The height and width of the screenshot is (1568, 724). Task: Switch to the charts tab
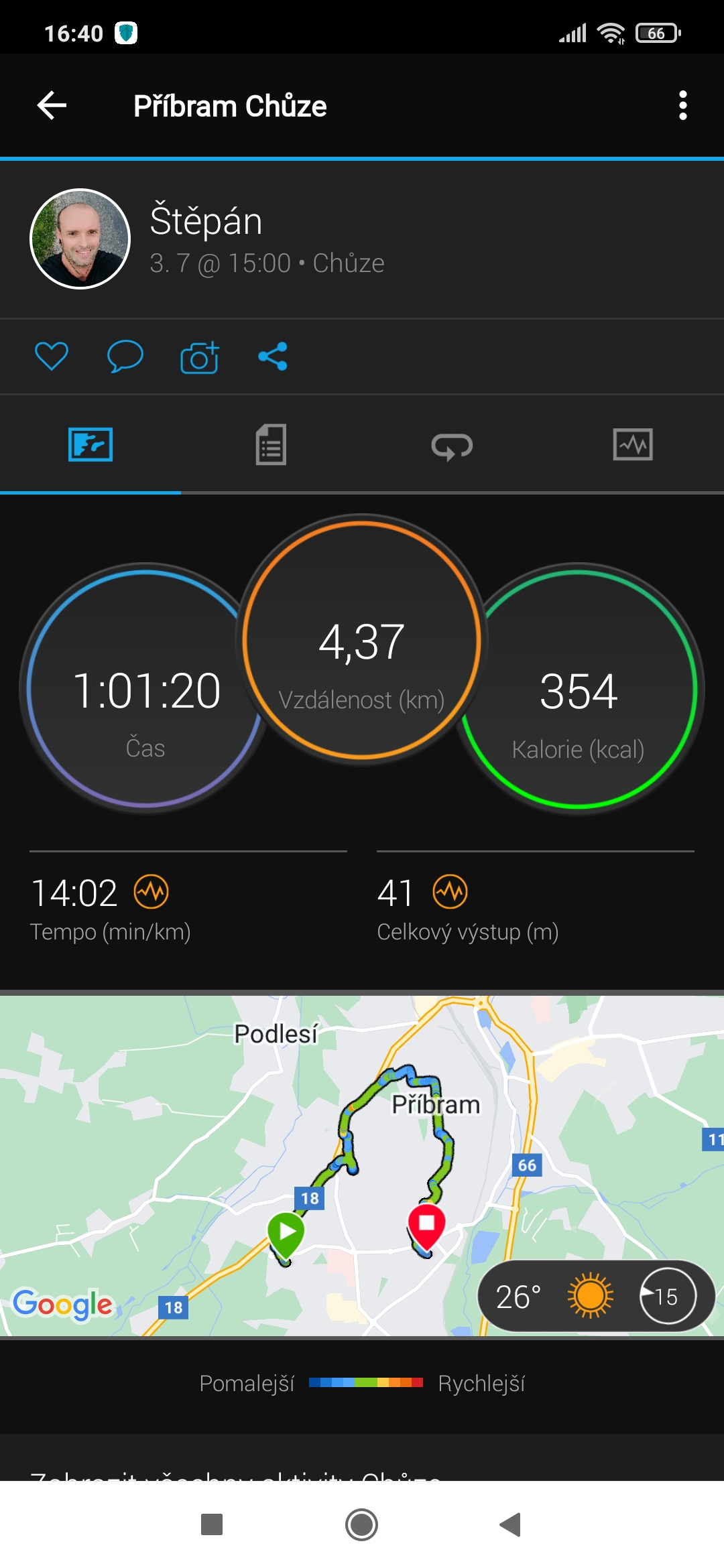(x=633, y=444)
